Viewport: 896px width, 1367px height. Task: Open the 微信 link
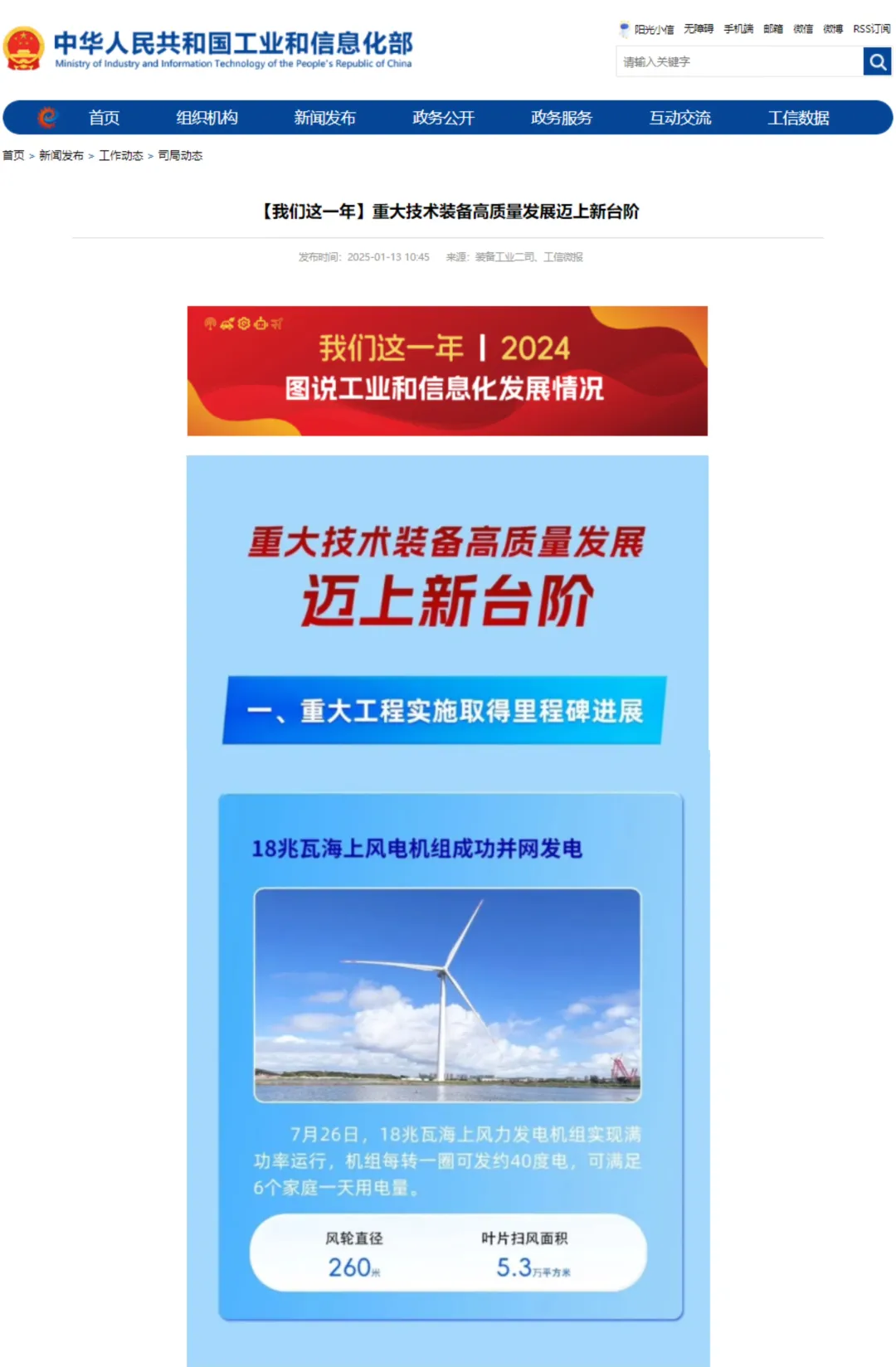pyautogui.click(x=803, y=29)
